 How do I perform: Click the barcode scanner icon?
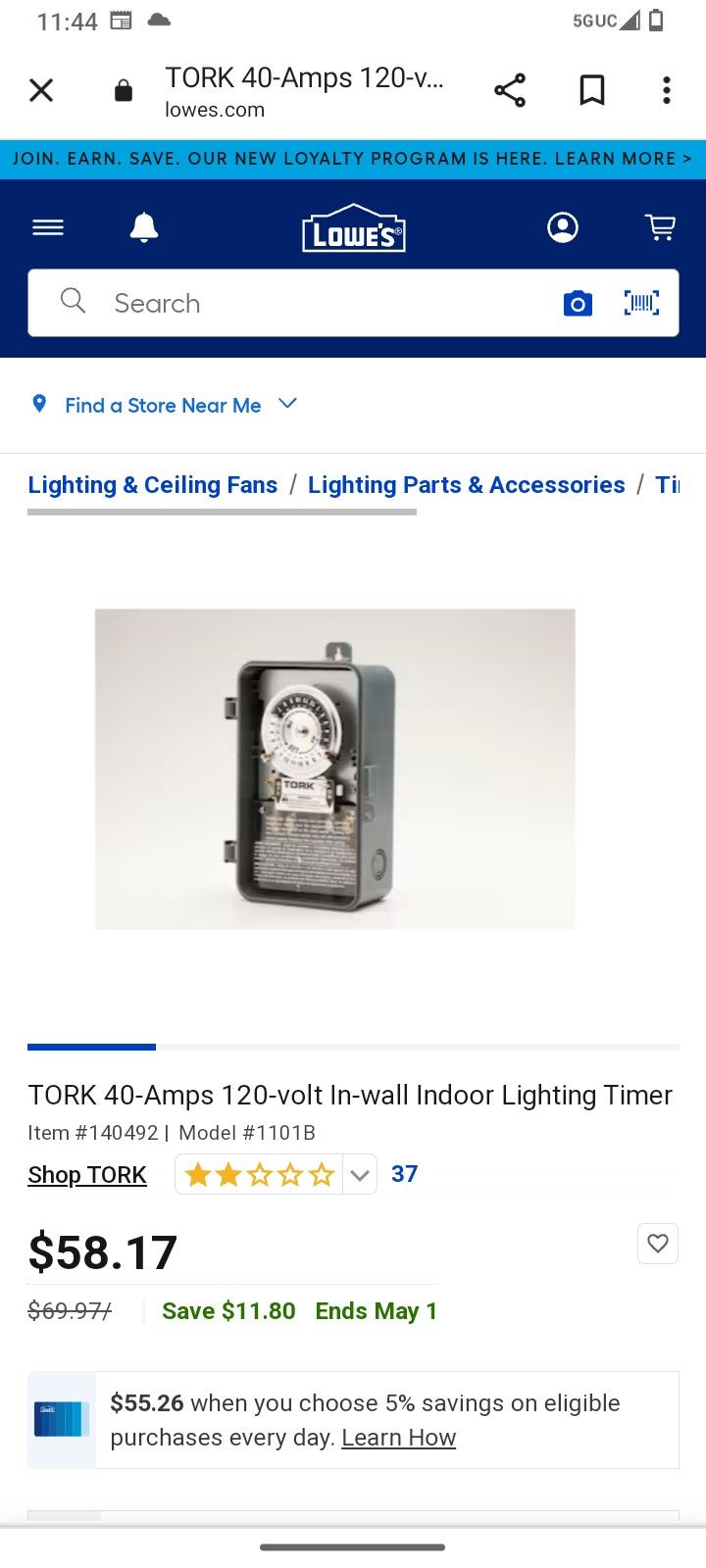642,303
